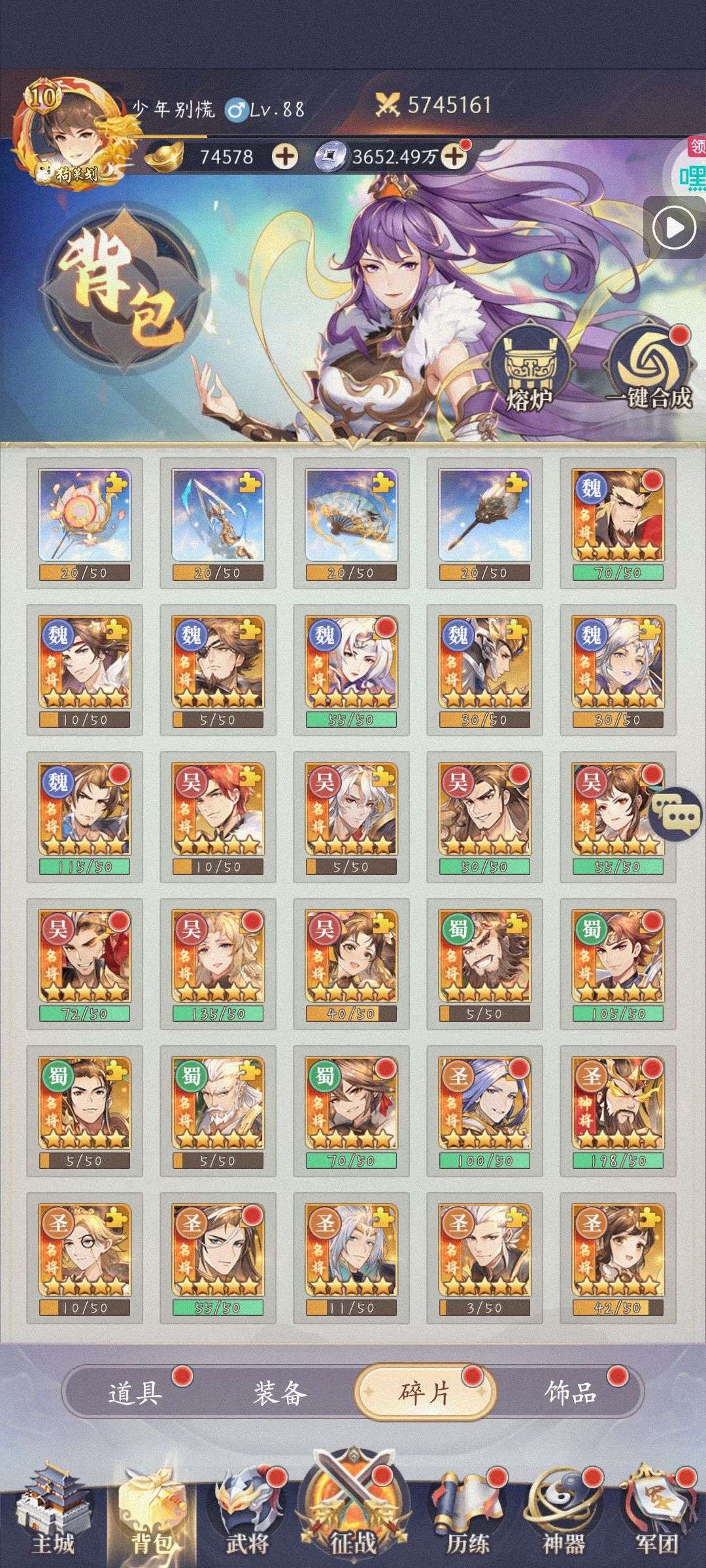Play the video recording button

click(675, 228)
